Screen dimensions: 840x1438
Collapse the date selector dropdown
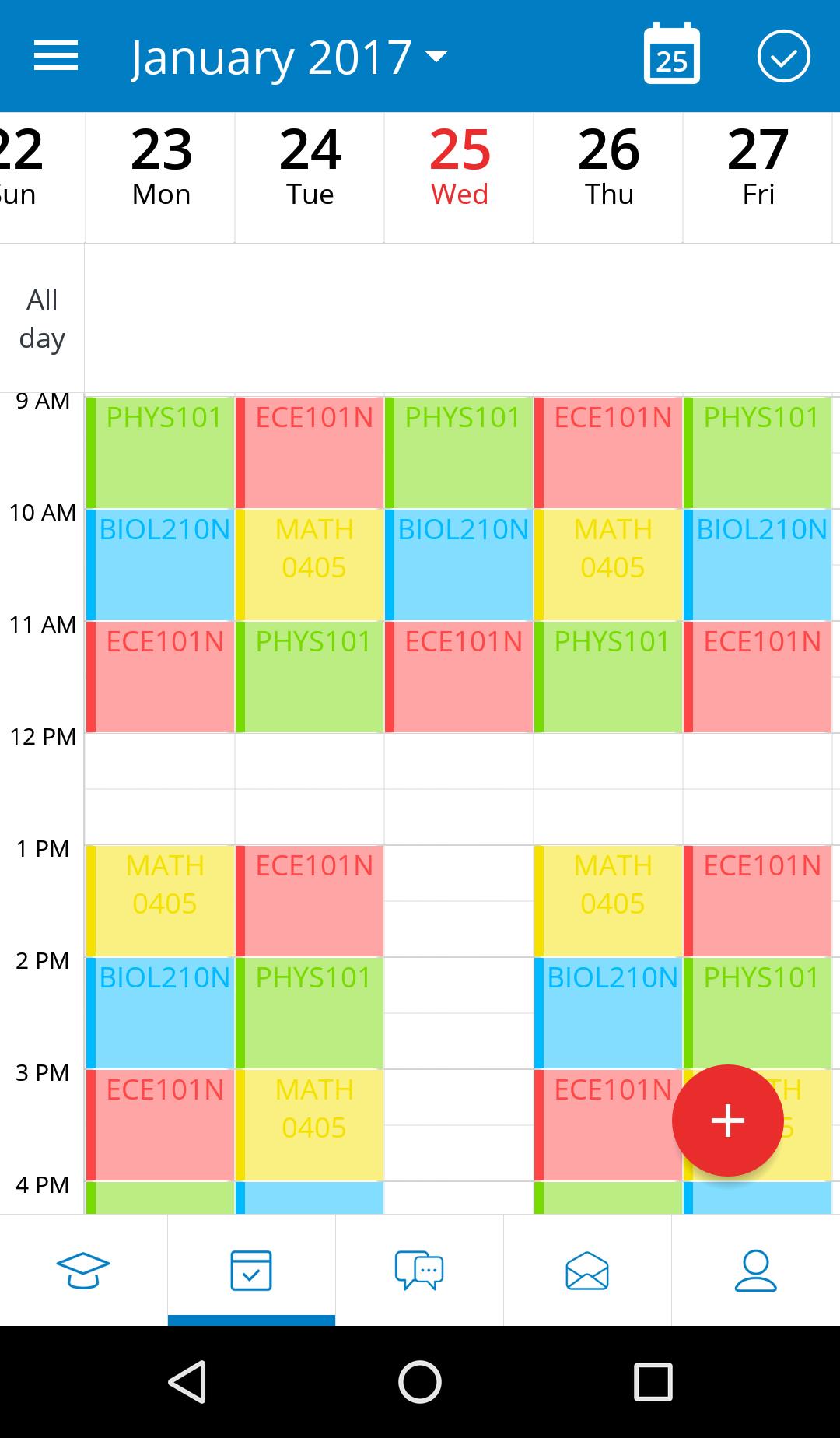(x=436, y=56)
